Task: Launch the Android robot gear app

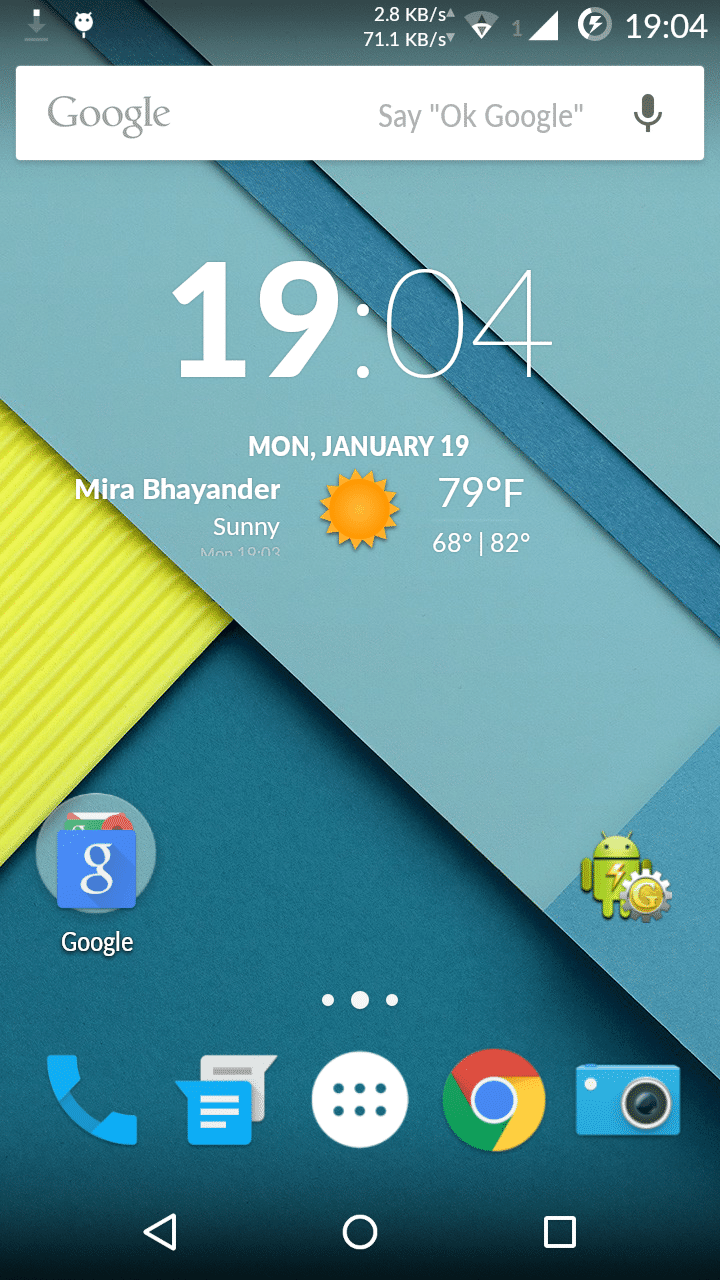Action: pyautogui.click(x=625, y=877)
